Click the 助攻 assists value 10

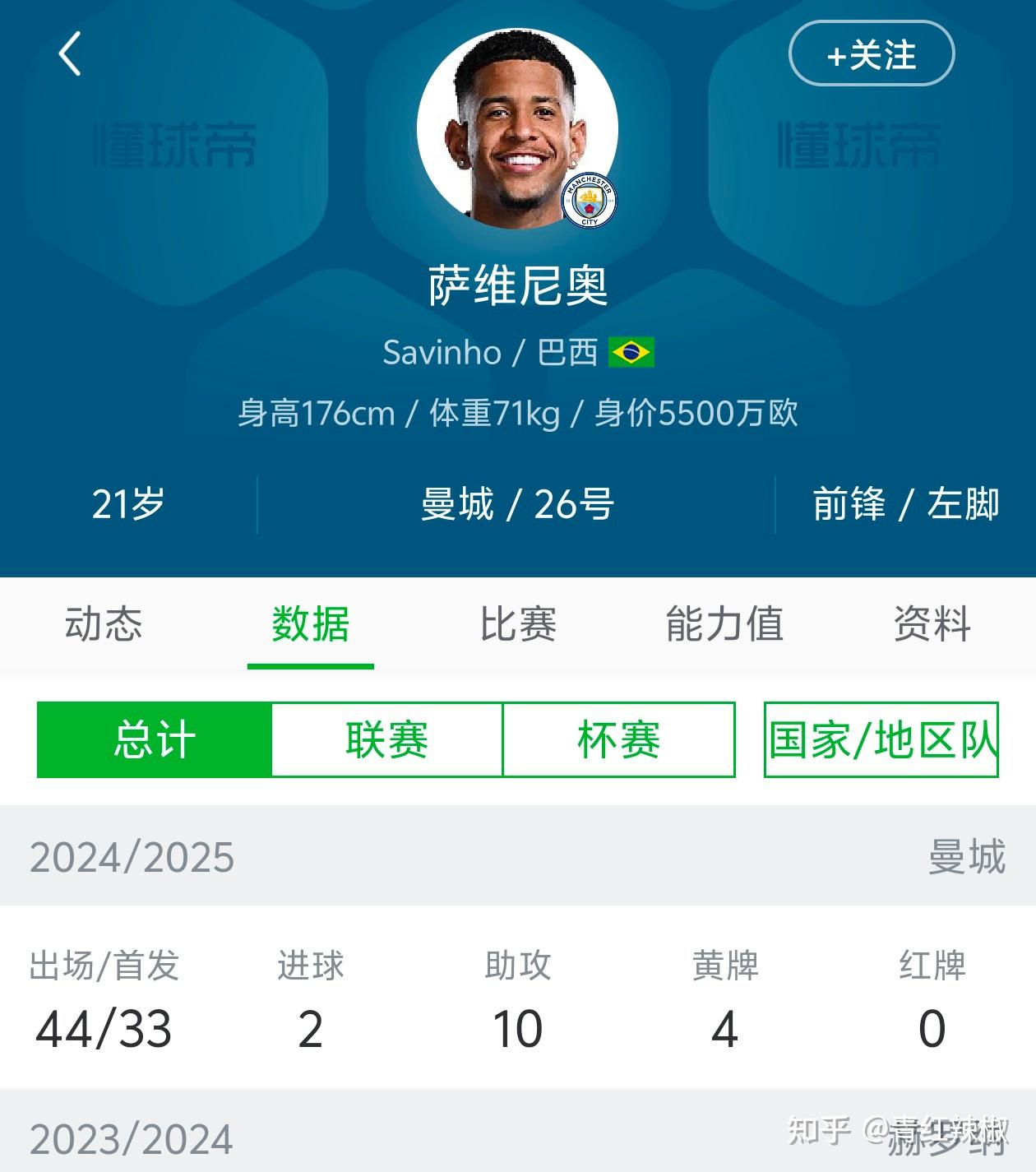coord(518,1026)
